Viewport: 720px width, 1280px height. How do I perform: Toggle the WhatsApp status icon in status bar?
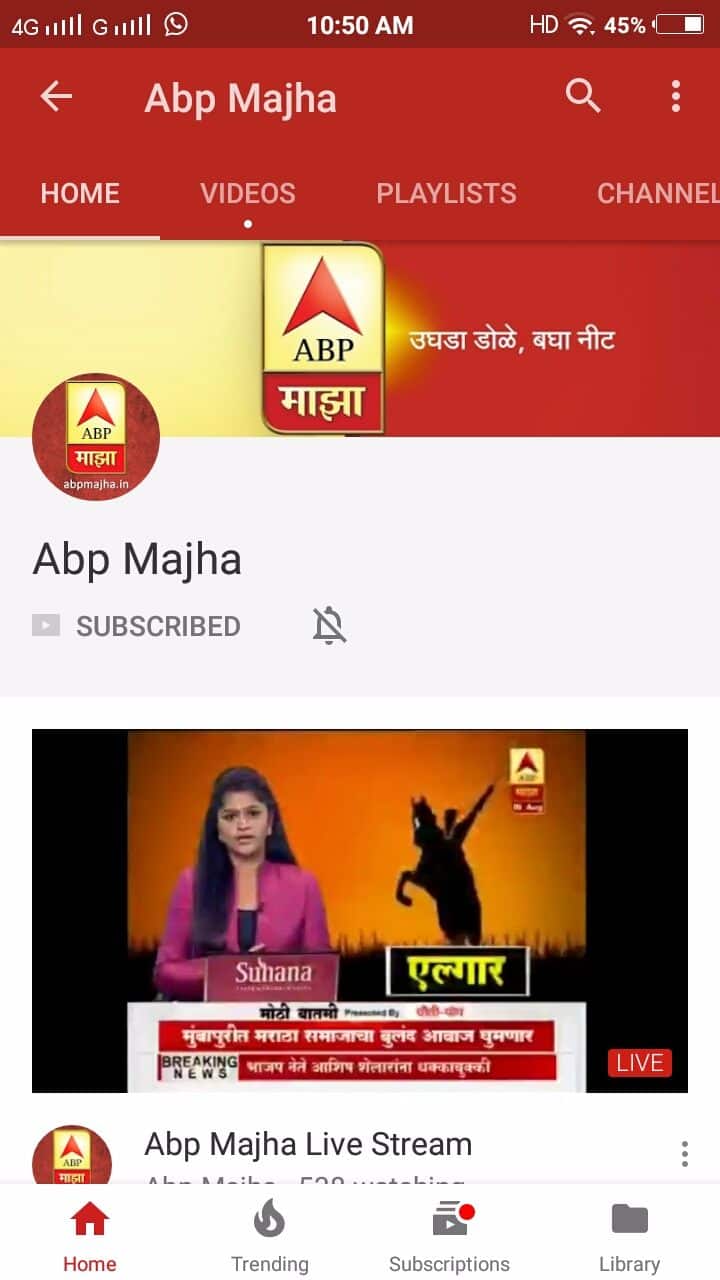[x=177, y=25]
